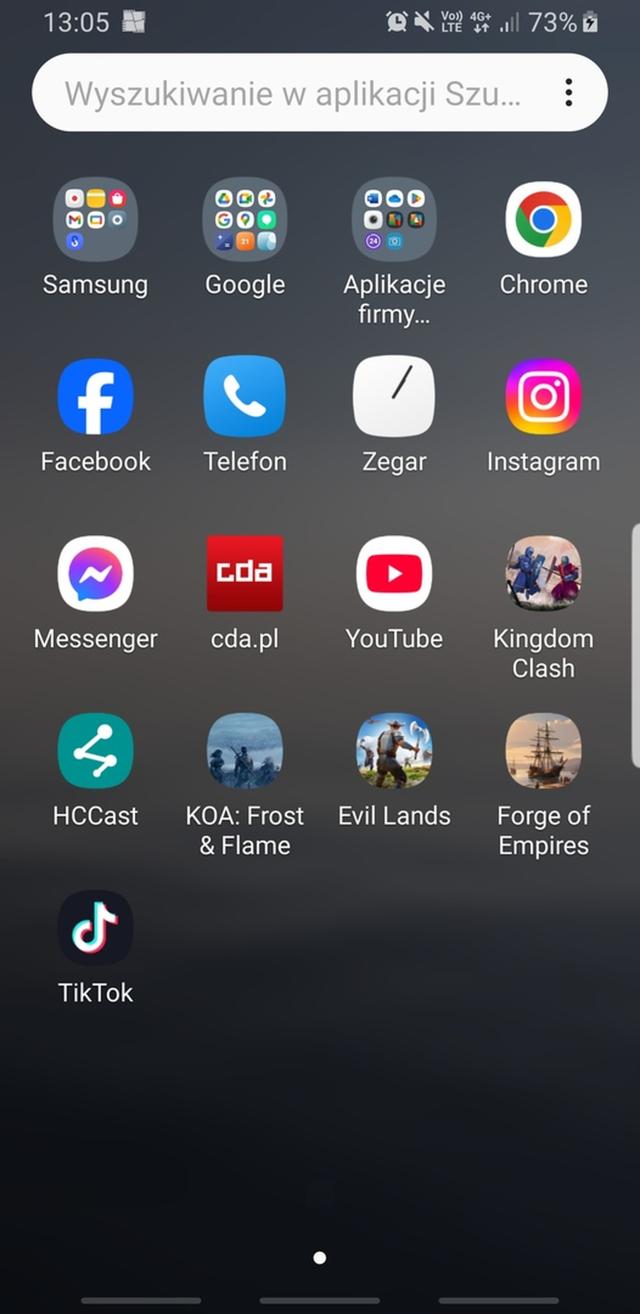The width and height of the screenshot is (640, 1314).
Task: Launch the Chrome browser
Action: click(x=543, y=220)
